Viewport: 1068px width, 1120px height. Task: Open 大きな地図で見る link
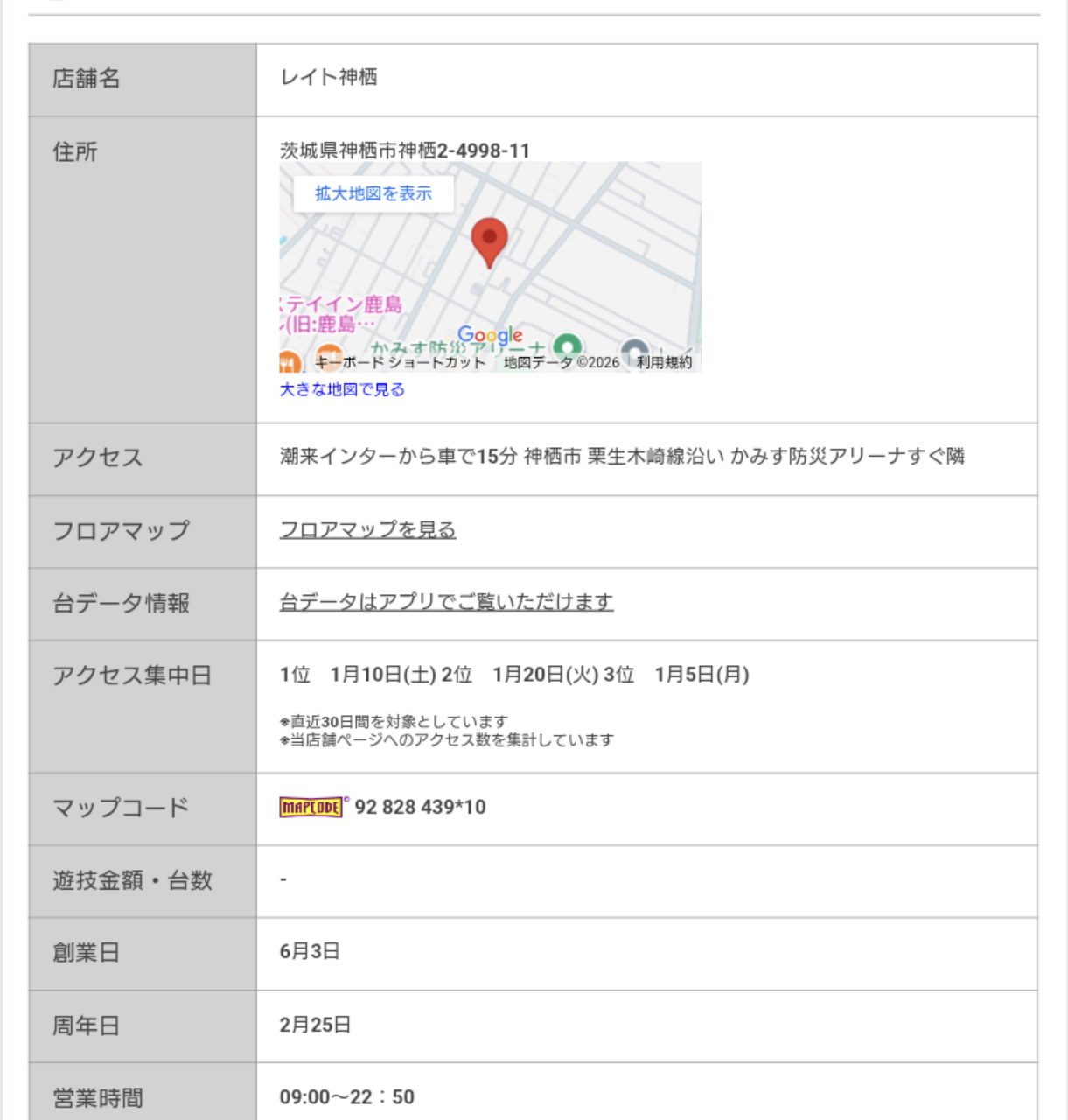click(342, 389)
